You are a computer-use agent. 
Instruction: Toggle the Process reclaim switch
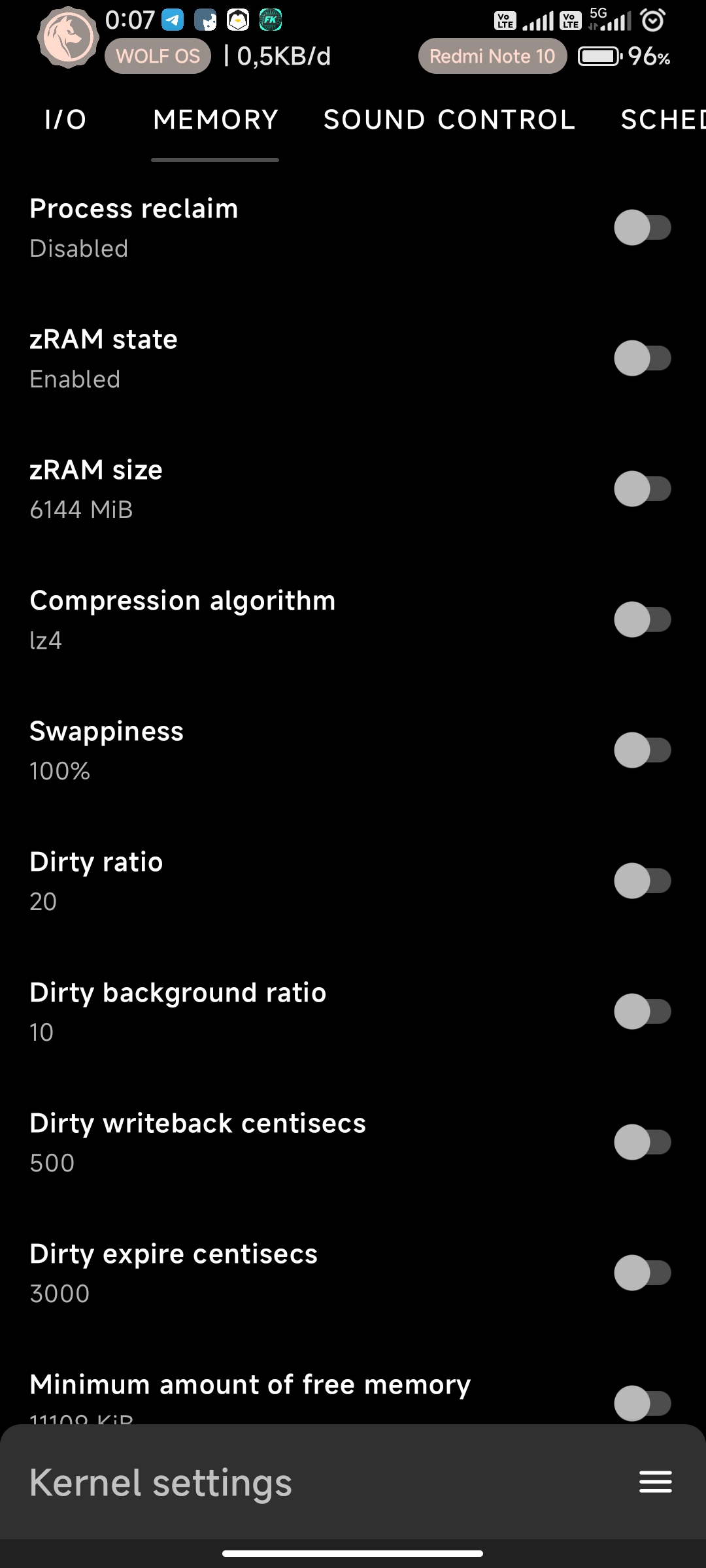pos(643,227)
